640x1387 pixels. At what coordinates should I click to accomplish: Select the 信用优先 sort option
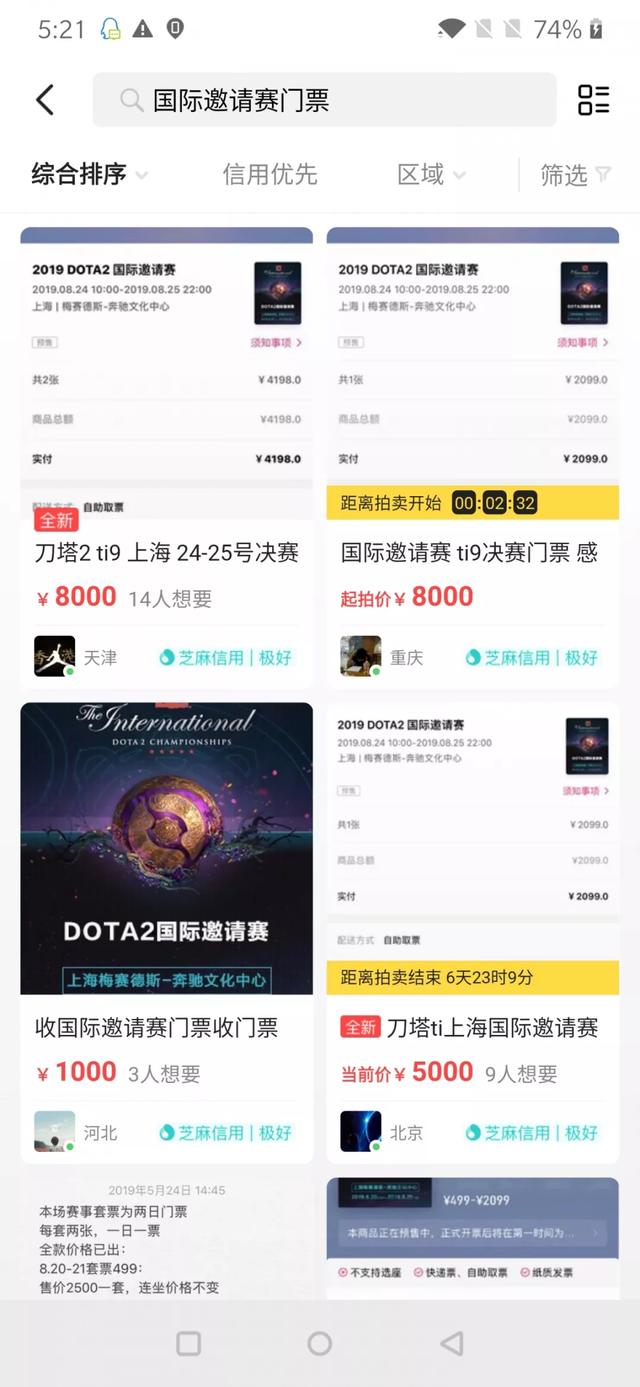[x=269, y=174]
